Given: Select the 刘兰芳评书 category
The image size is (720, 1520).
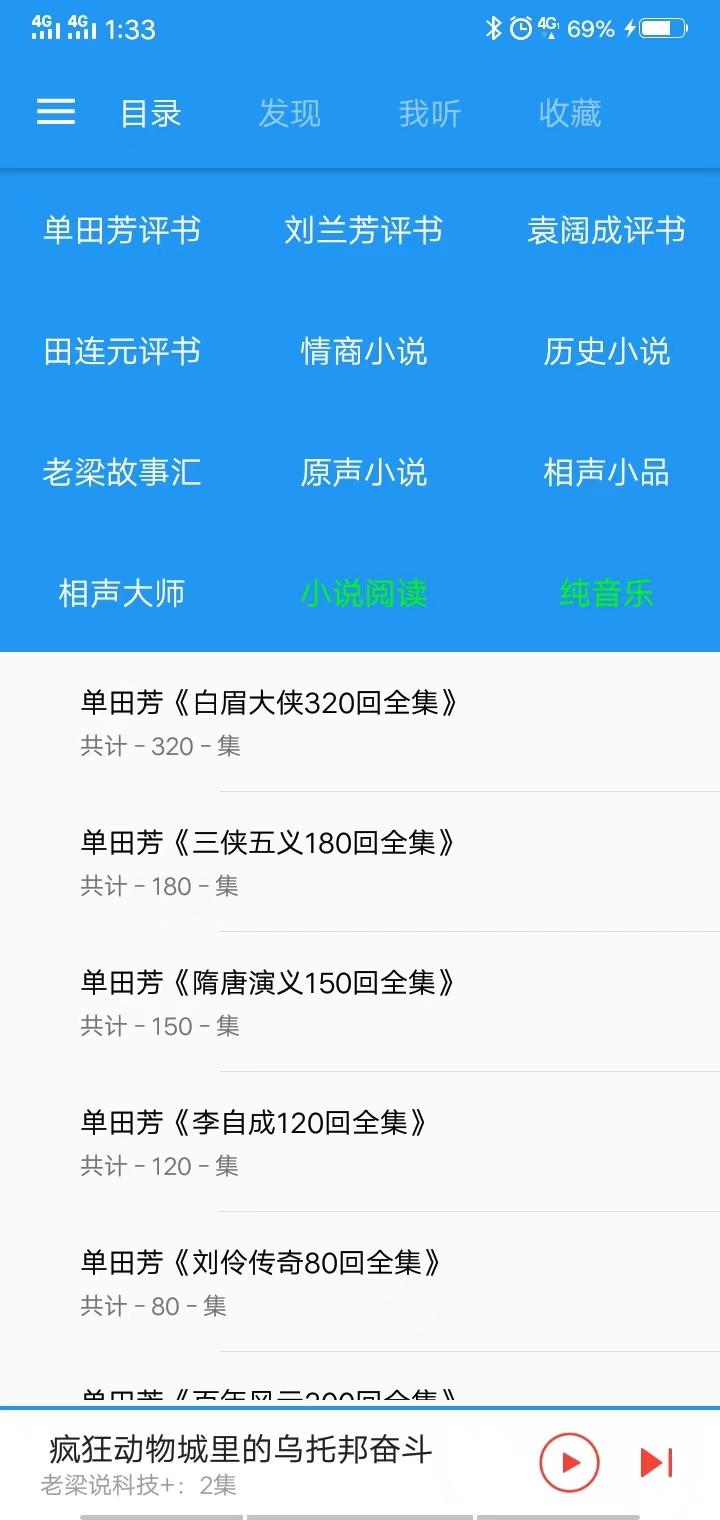Looking at the screenshot, I should (x=363, y=231).
